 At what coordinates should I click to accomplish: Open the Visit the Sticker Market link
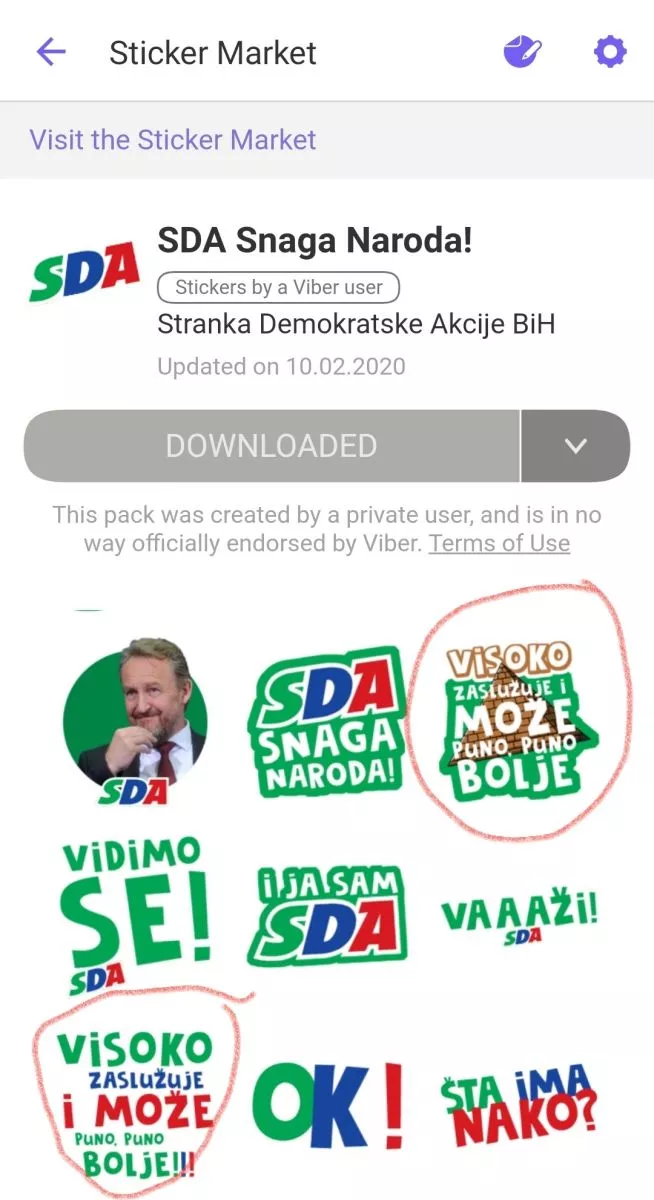[x=172, y=140]
